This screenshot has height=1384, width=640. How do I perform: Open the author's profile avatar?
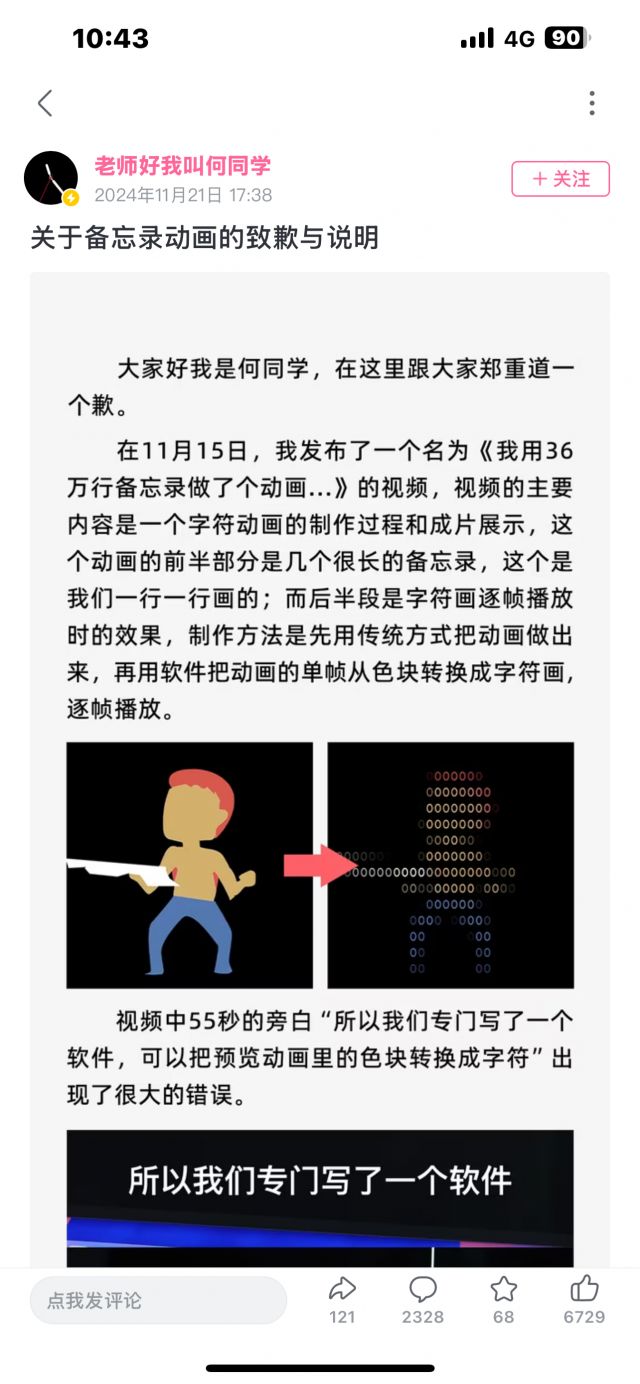(51, 179)
